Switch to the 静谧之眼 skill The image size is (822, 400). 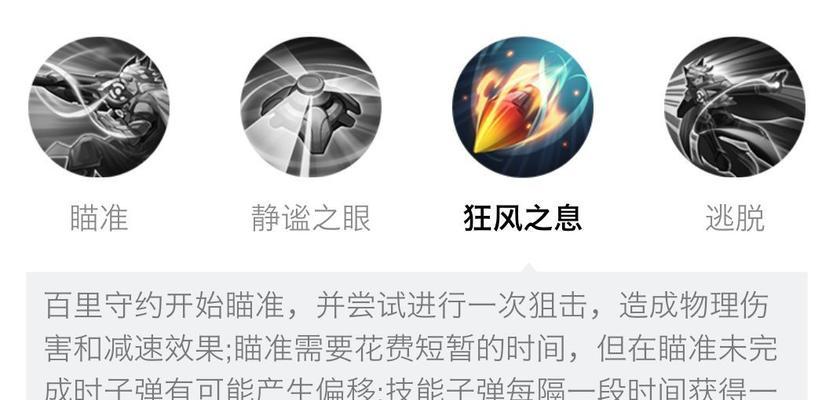[x=310, y=107]
